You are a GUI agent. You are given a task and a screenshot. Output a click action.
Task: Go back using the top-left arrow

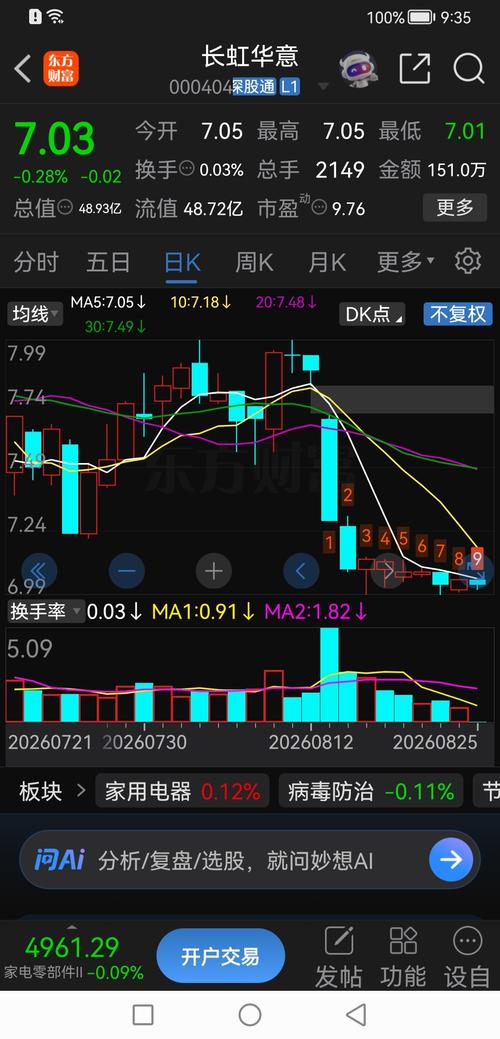pyautogui.click(x=23, y=69)
